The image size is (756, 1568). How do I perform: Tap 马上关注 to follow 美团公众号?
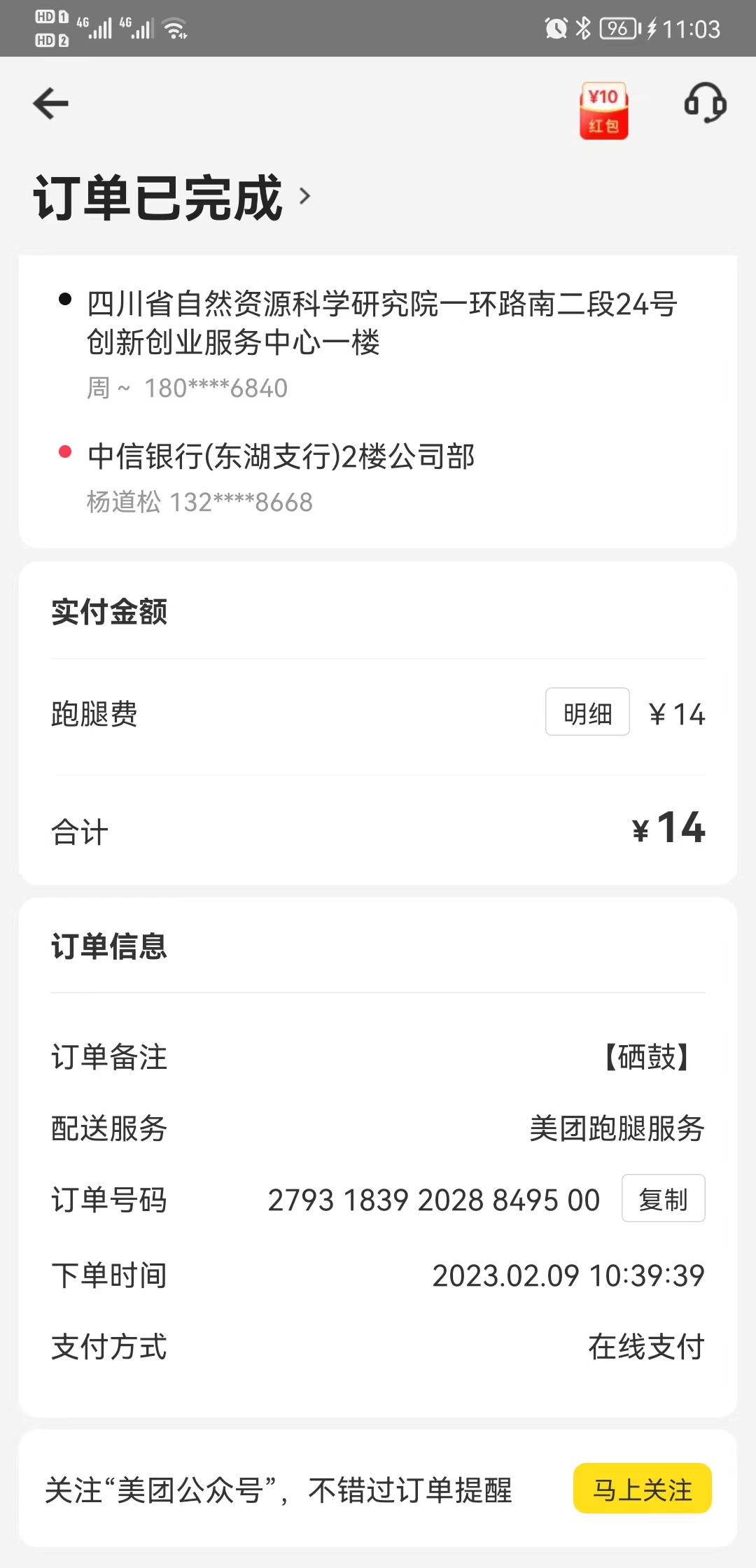pos(643,1487)
